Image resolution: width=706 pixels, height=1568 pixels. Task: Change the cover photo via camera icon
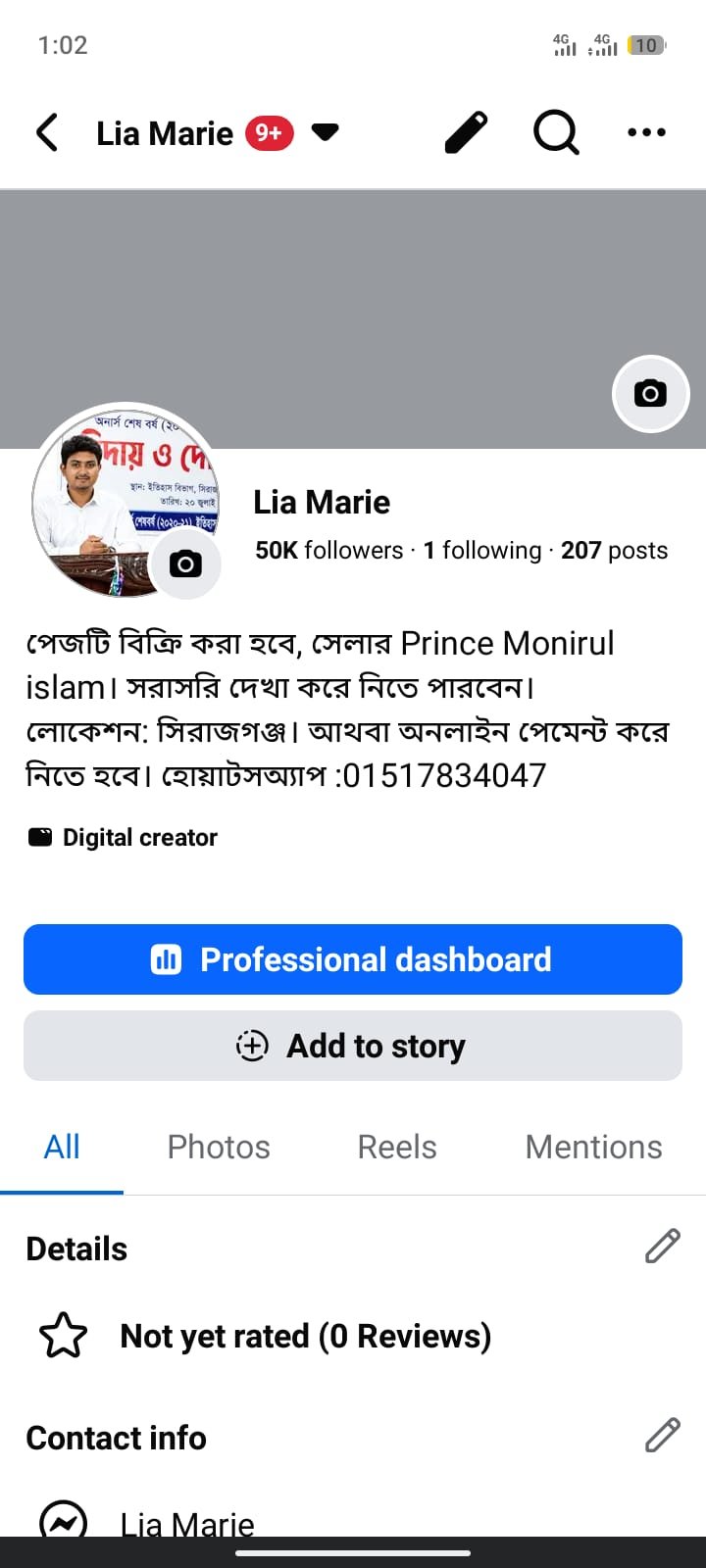point(650,393)
